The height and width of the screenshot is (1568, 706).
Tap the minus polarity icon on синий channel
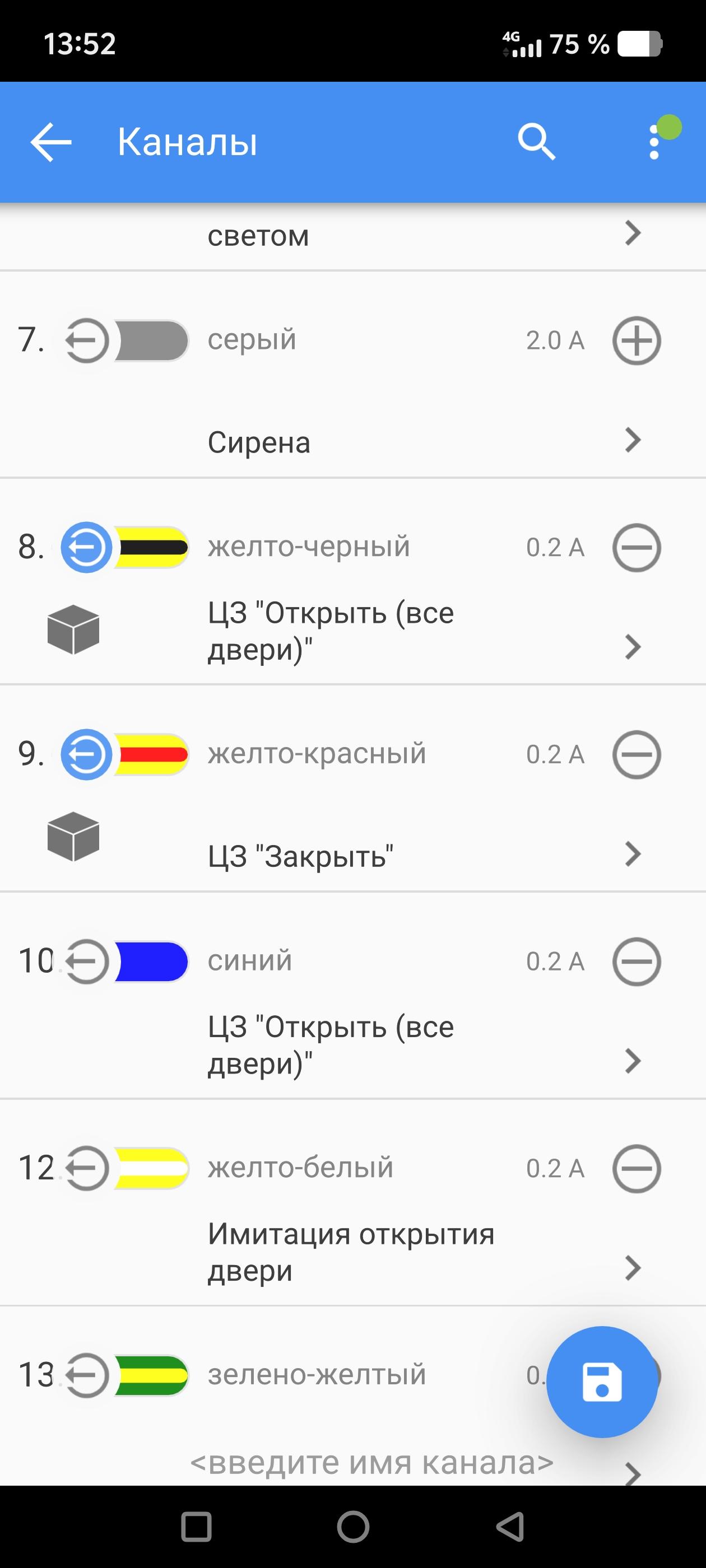click(x=636, y=961)
